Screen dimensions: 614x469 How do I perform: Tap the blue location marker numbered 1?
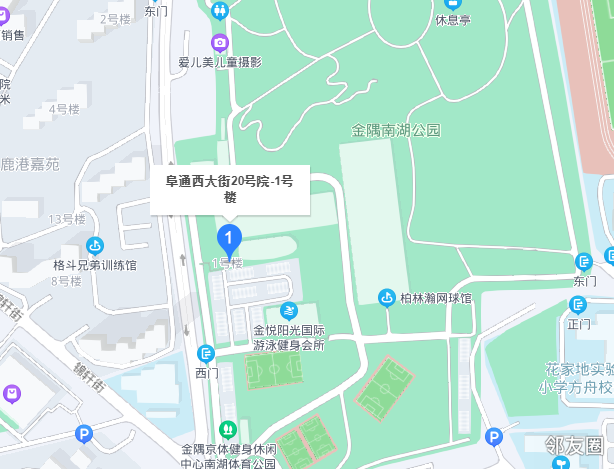[230, 238]
